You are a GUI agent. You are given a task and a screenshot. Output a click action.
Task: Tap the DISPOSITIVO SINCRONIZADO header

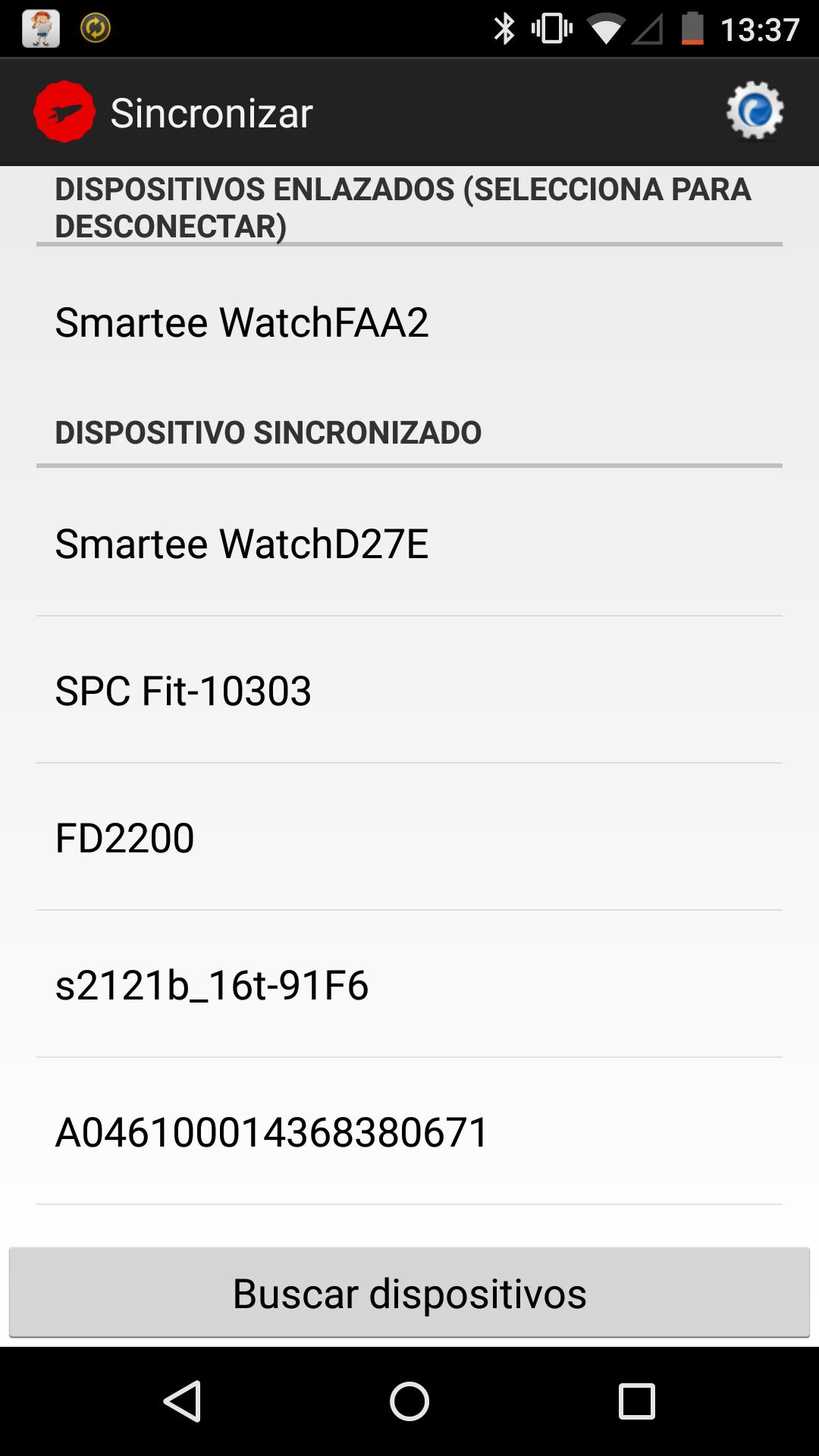267,432
